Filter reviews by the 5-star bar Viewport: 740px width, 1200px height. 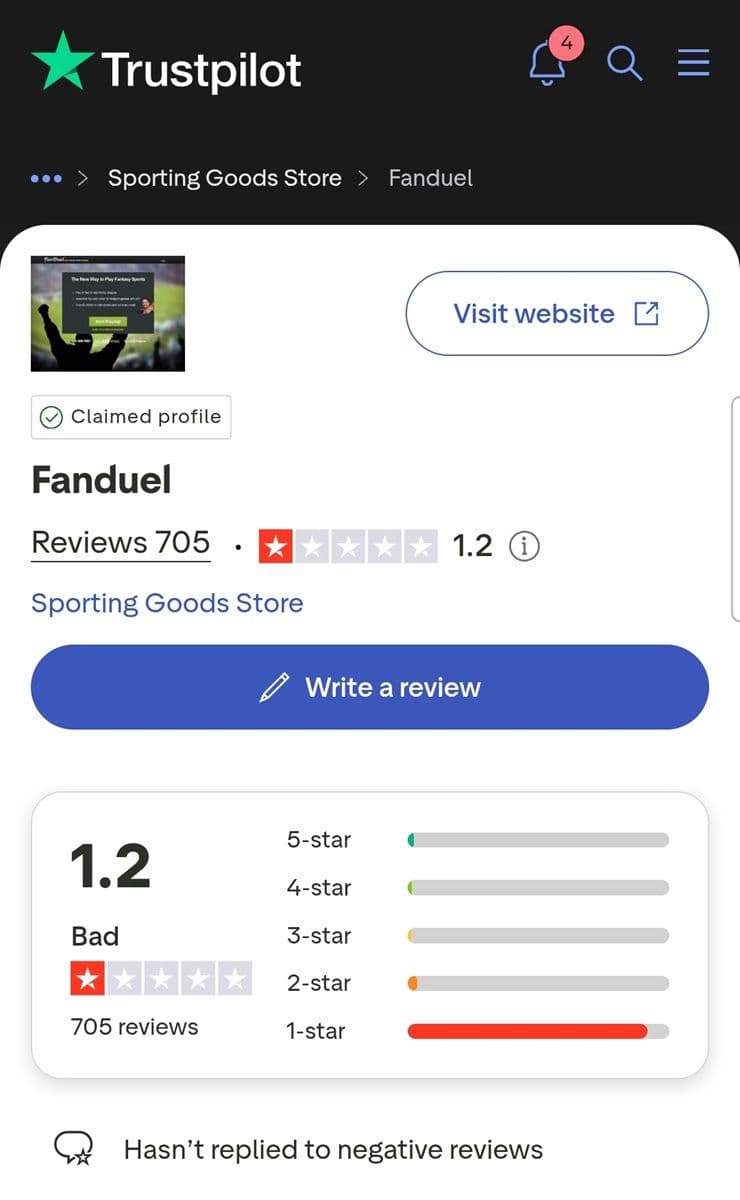coord(537,840)
